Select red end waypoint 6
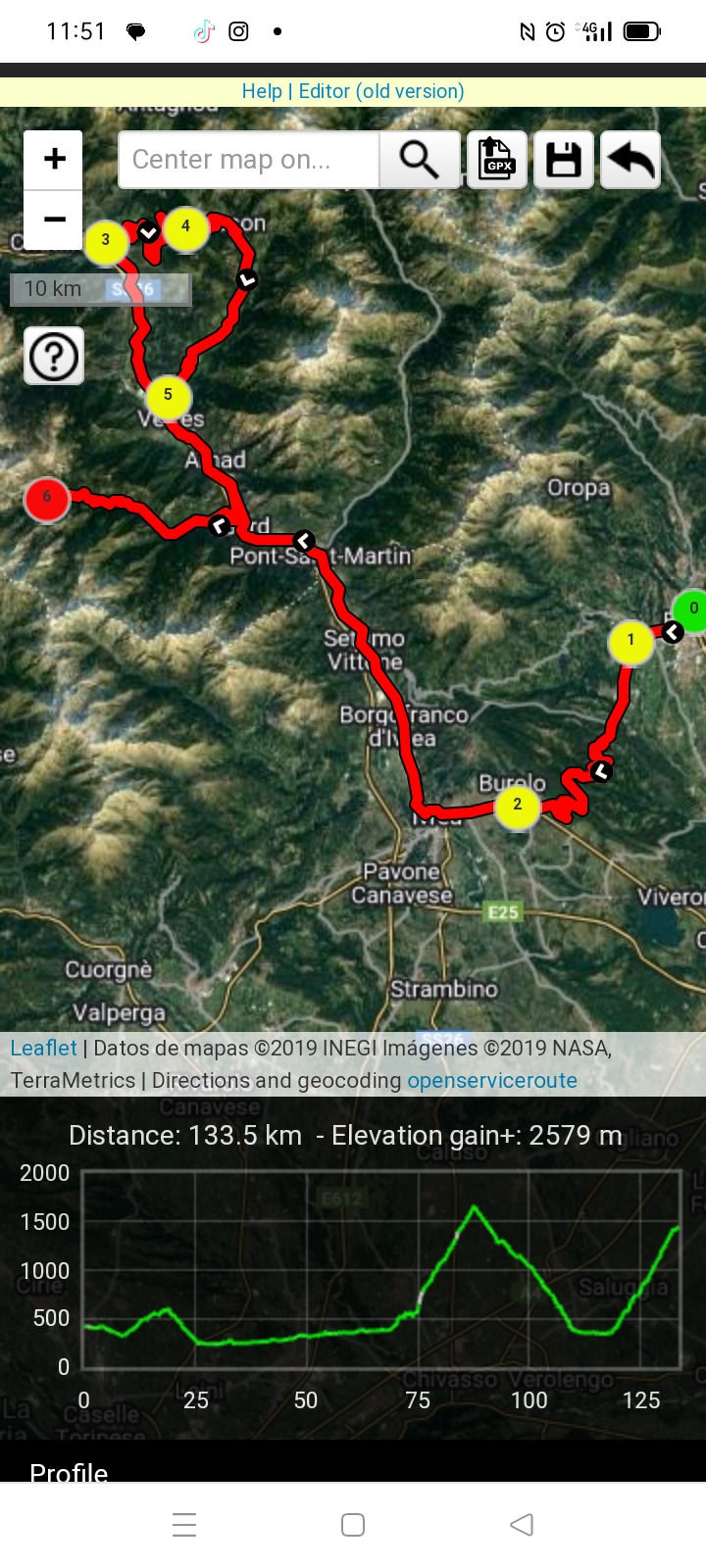 (x=46, y=498)
